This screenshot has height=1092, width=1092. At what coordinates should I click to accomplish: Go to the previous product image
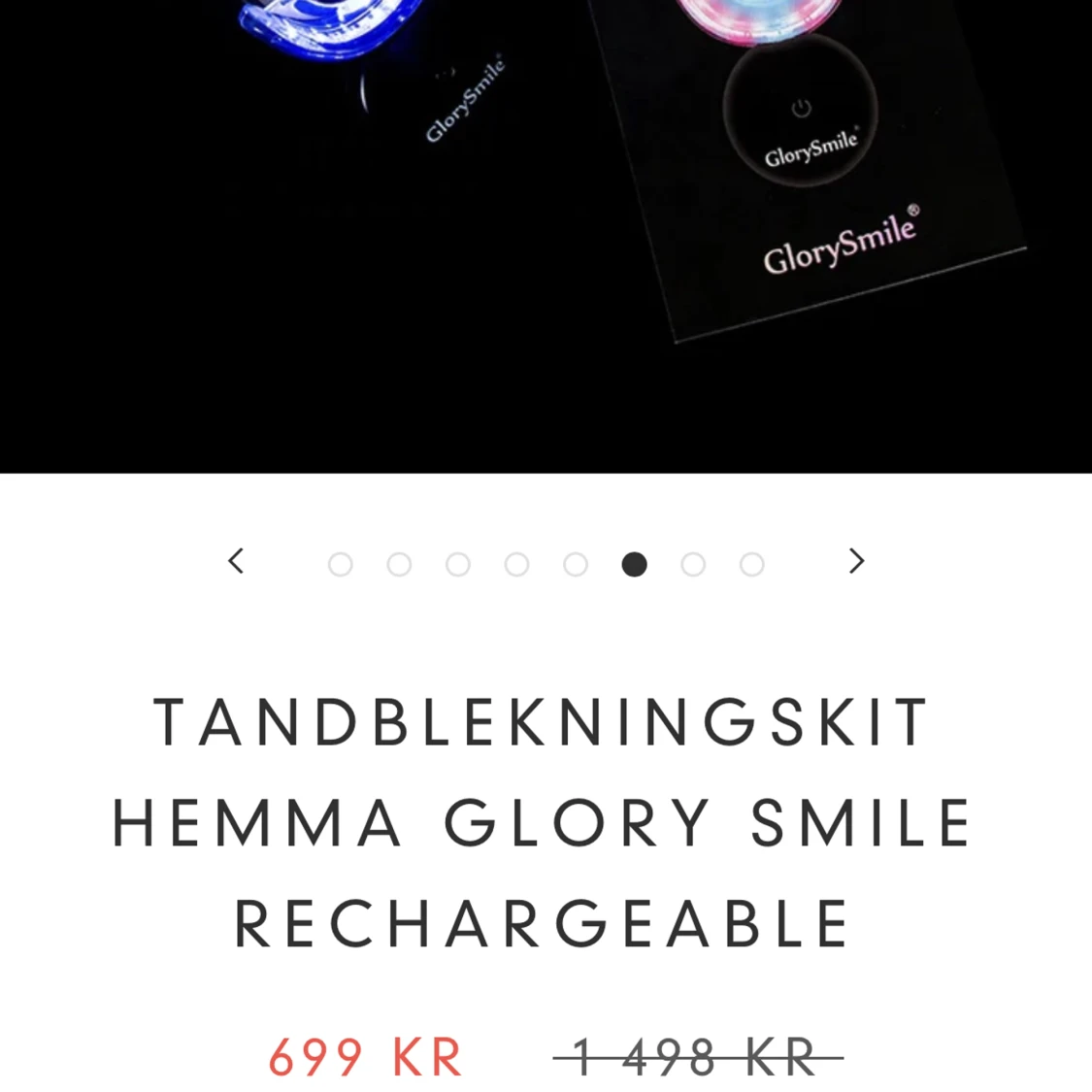click(x=236, y=561)
